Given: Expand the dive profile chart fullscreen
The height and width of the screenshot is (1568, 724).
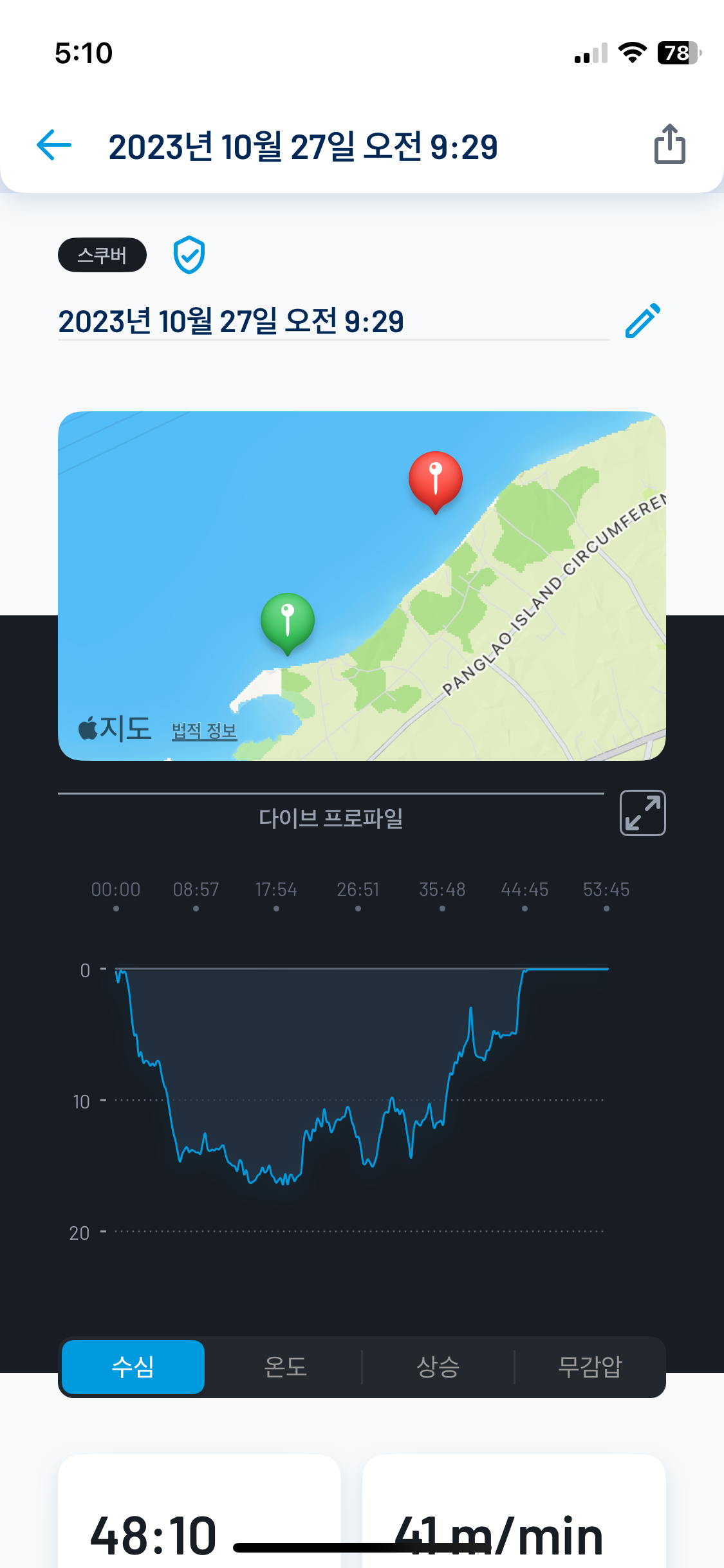Looking at the screenshot, I should tap(642, 813).
